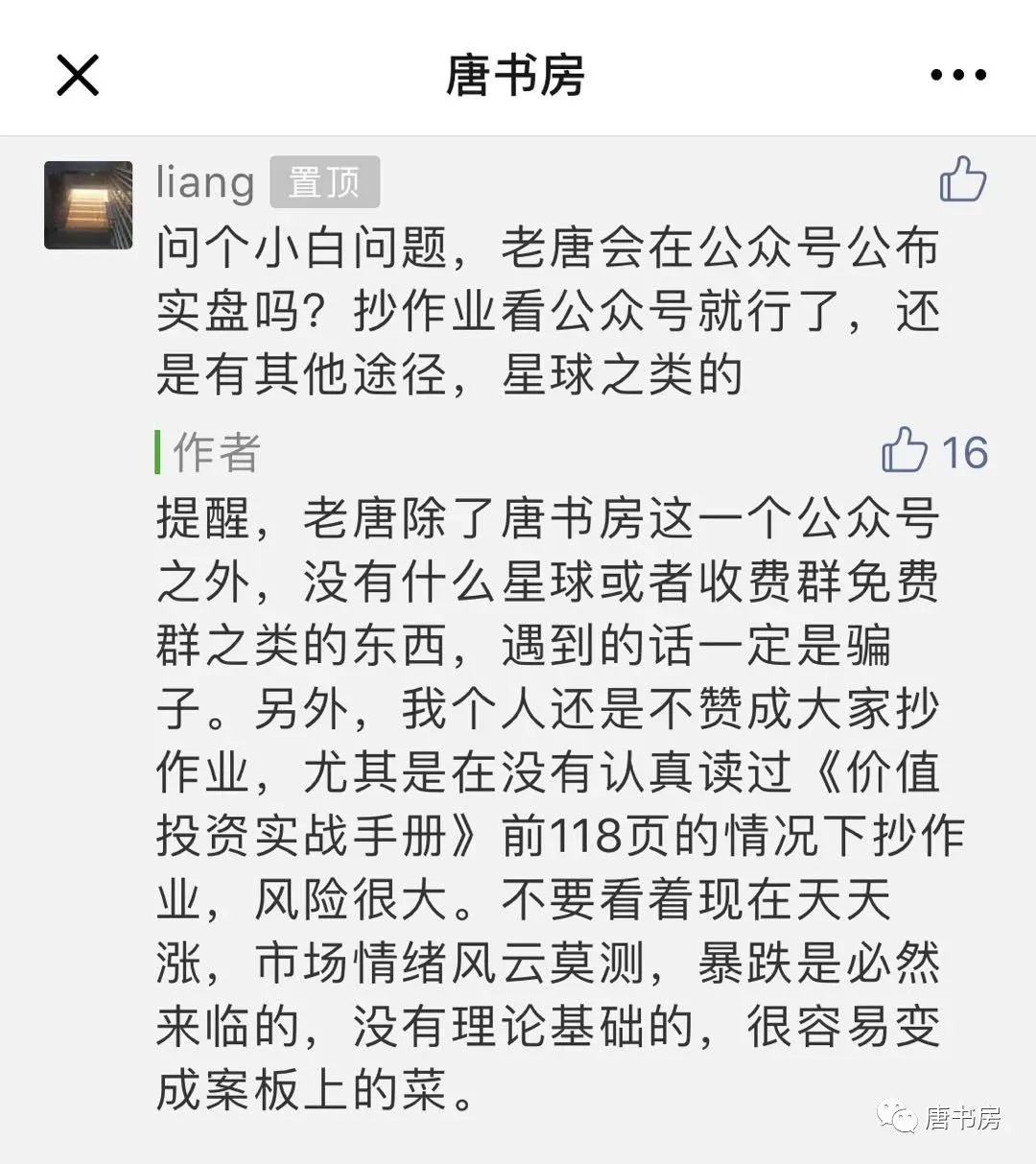Open liang's profile avatar
The width and height of the screenshot is (1036, 1164).
click(88, 205)
